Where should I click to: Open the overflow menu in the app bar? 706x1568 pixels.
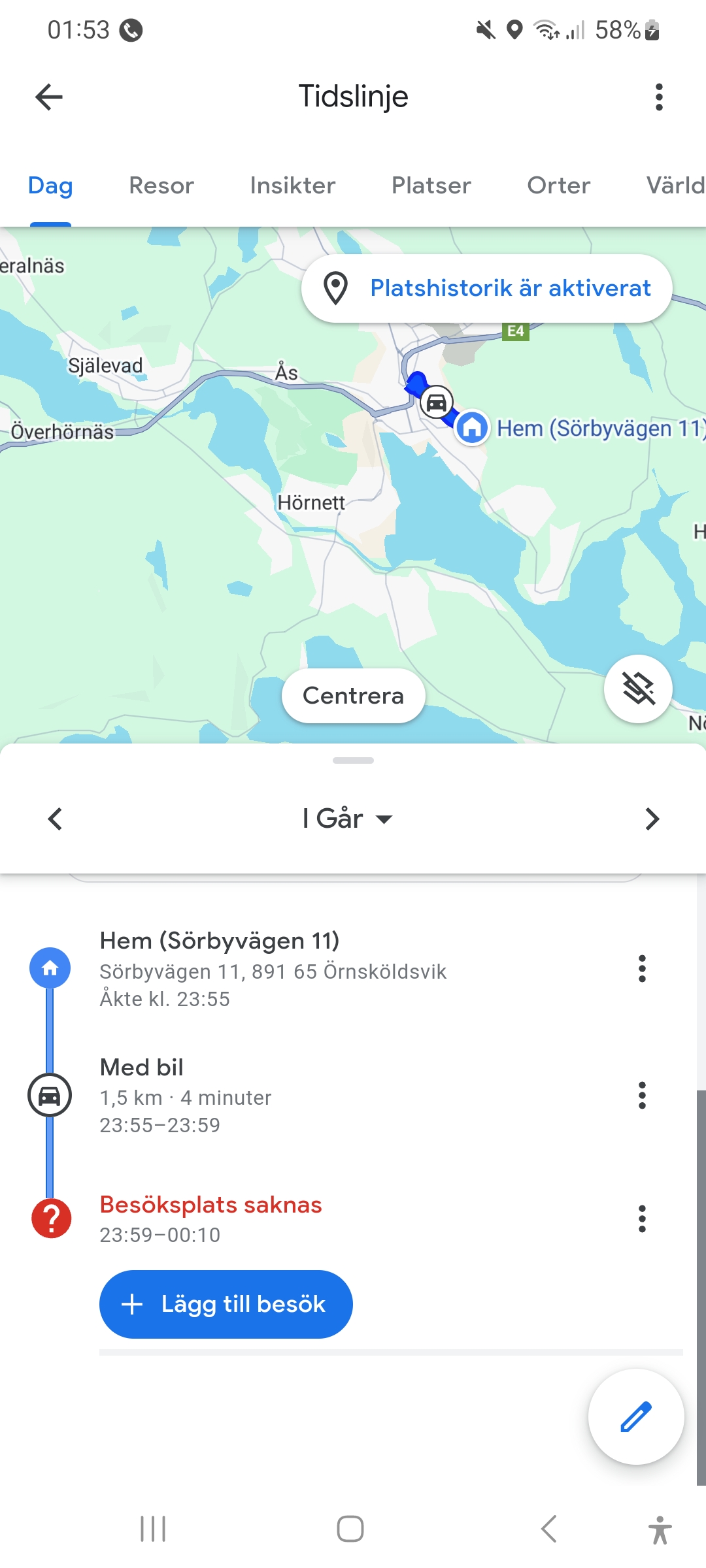pyautogui.click(x=658, y=97)
